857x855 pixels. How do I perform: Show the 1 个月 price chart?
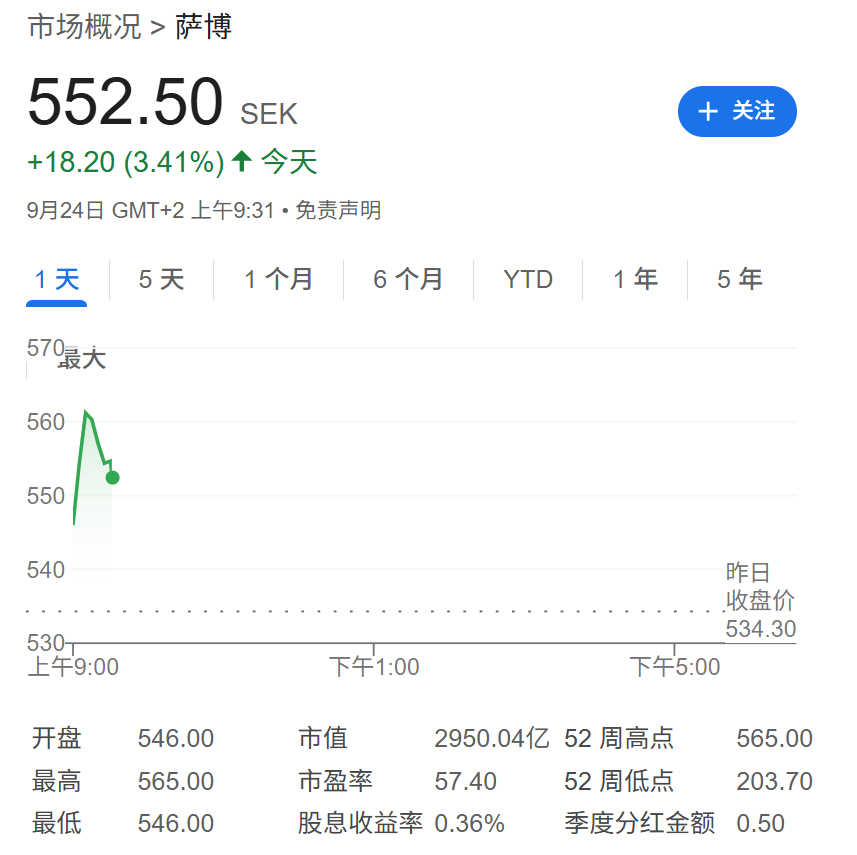279,280
